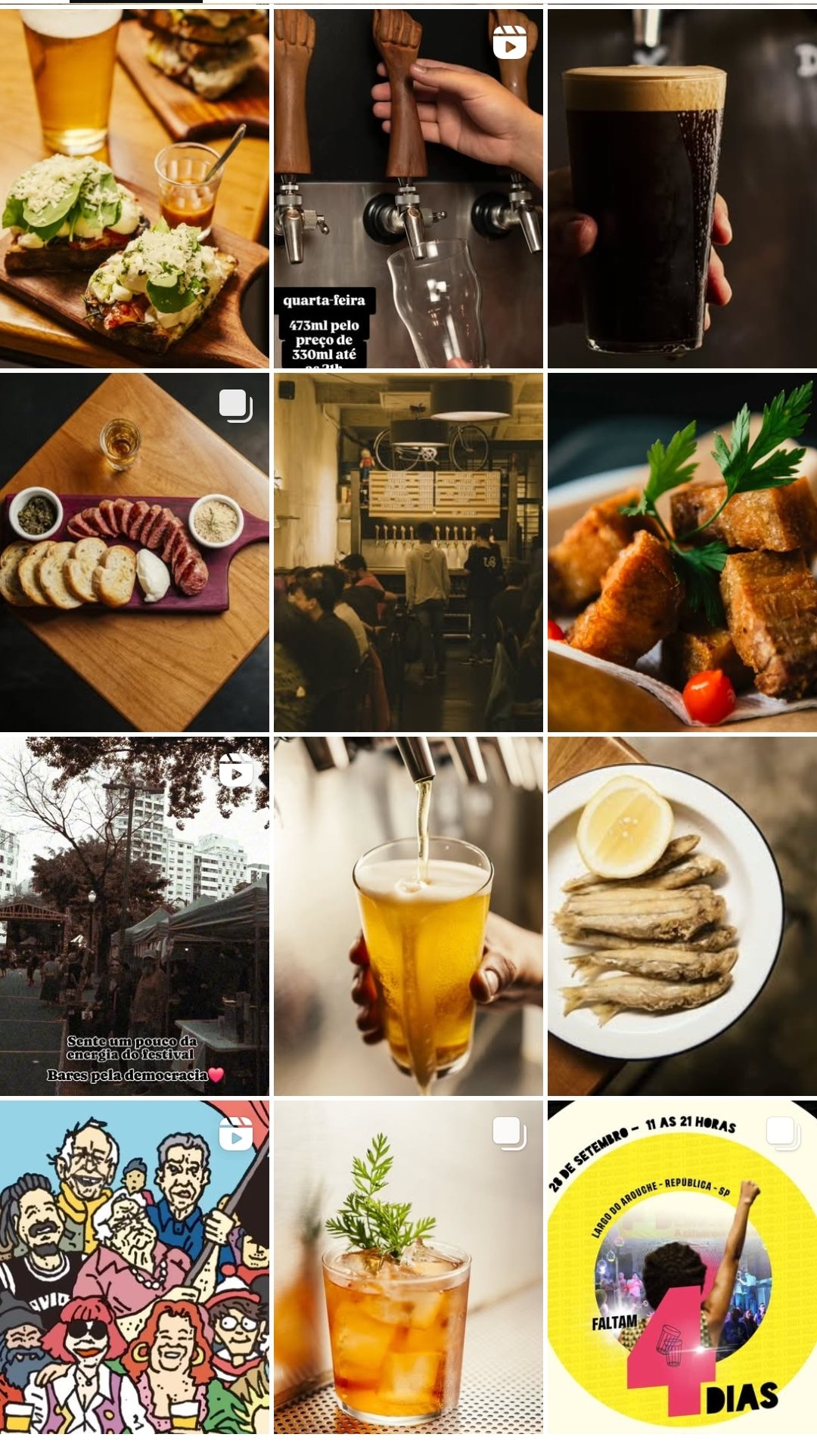
Task: Open the Faltam 4 dias flyer post
Action: point(682,1267)
